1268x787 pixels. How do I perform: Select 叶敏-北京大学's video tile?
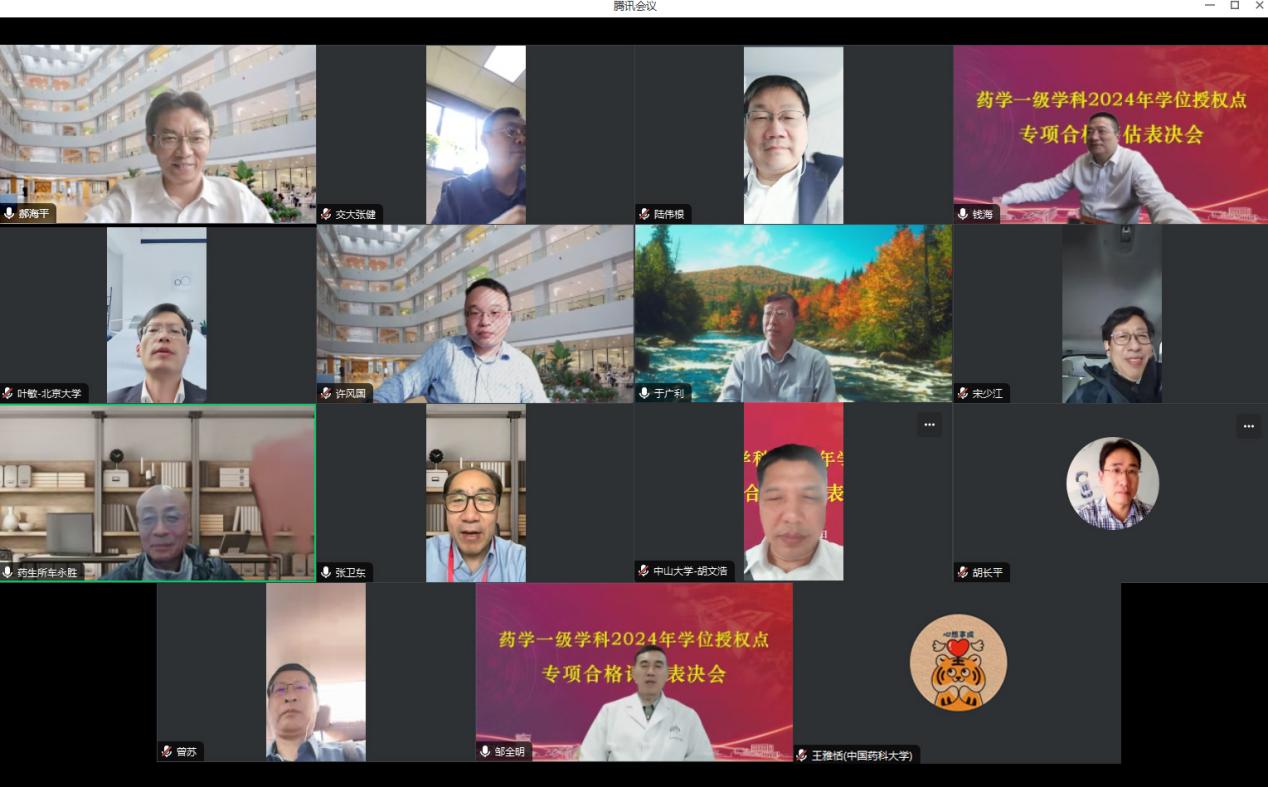tap(157, 314)
